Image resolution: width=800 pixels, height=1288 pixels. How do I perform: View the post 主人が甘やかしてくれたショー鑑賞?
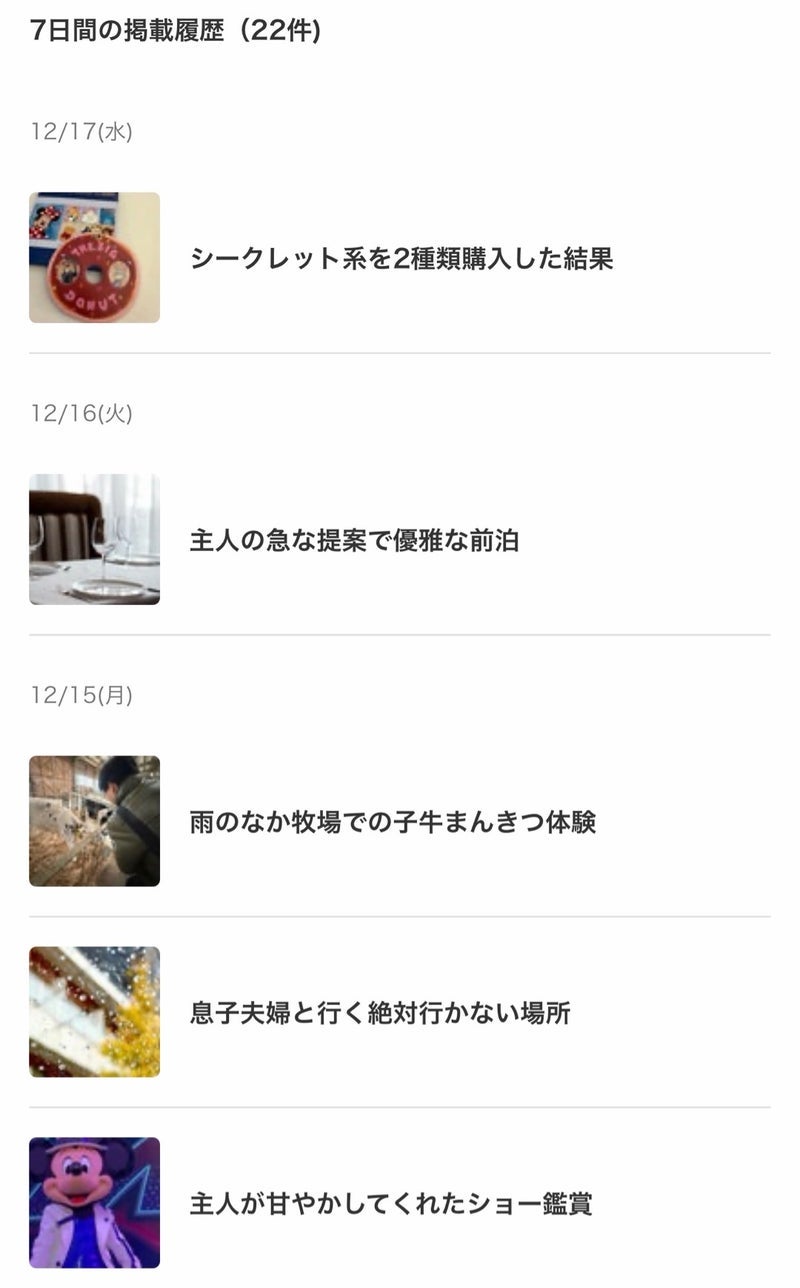pyautogui.click(x=391, y=1203)
